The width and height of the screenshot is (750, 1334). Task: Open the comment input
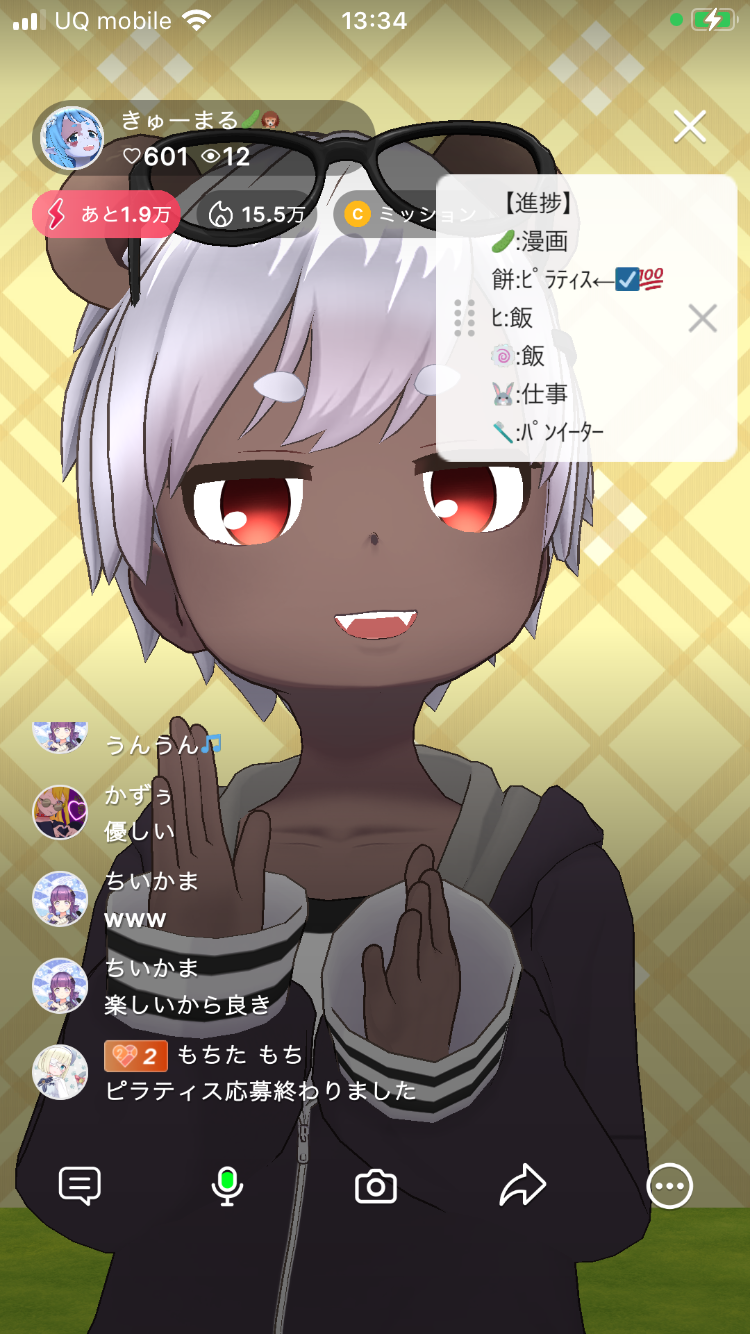80,1186
